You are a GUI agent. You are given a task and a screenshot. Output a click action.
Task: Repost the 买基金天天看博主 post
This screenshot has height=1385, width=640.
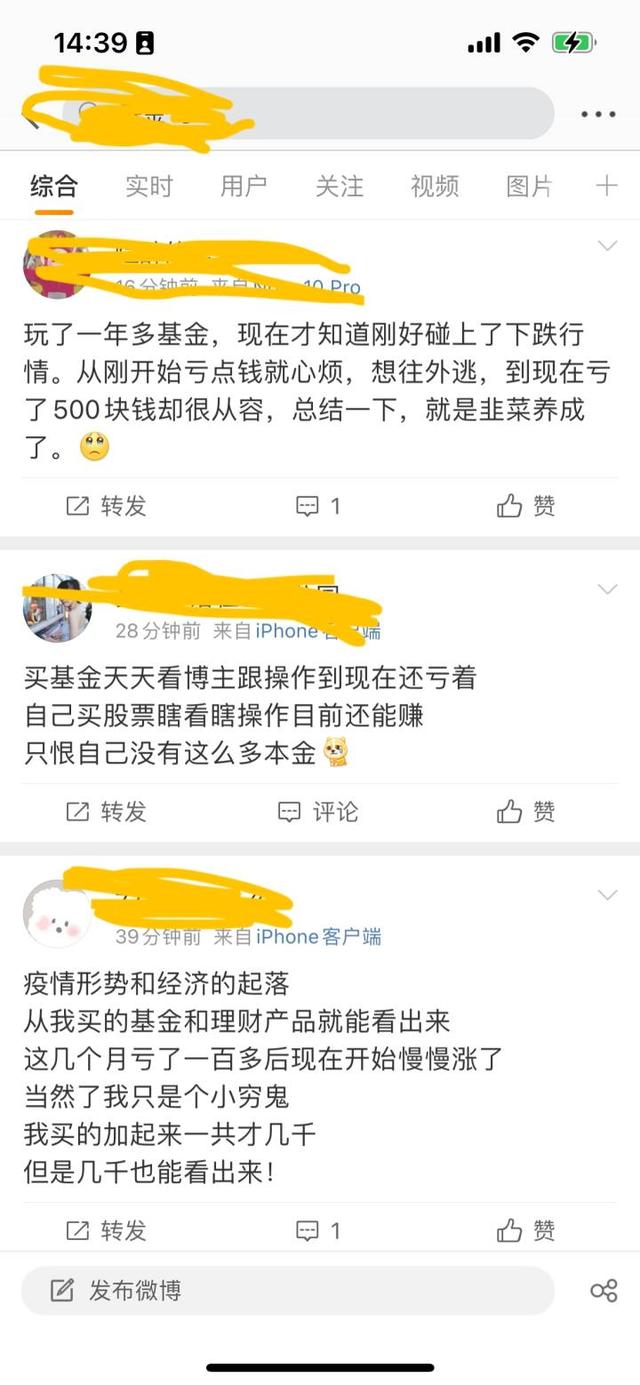106,811
